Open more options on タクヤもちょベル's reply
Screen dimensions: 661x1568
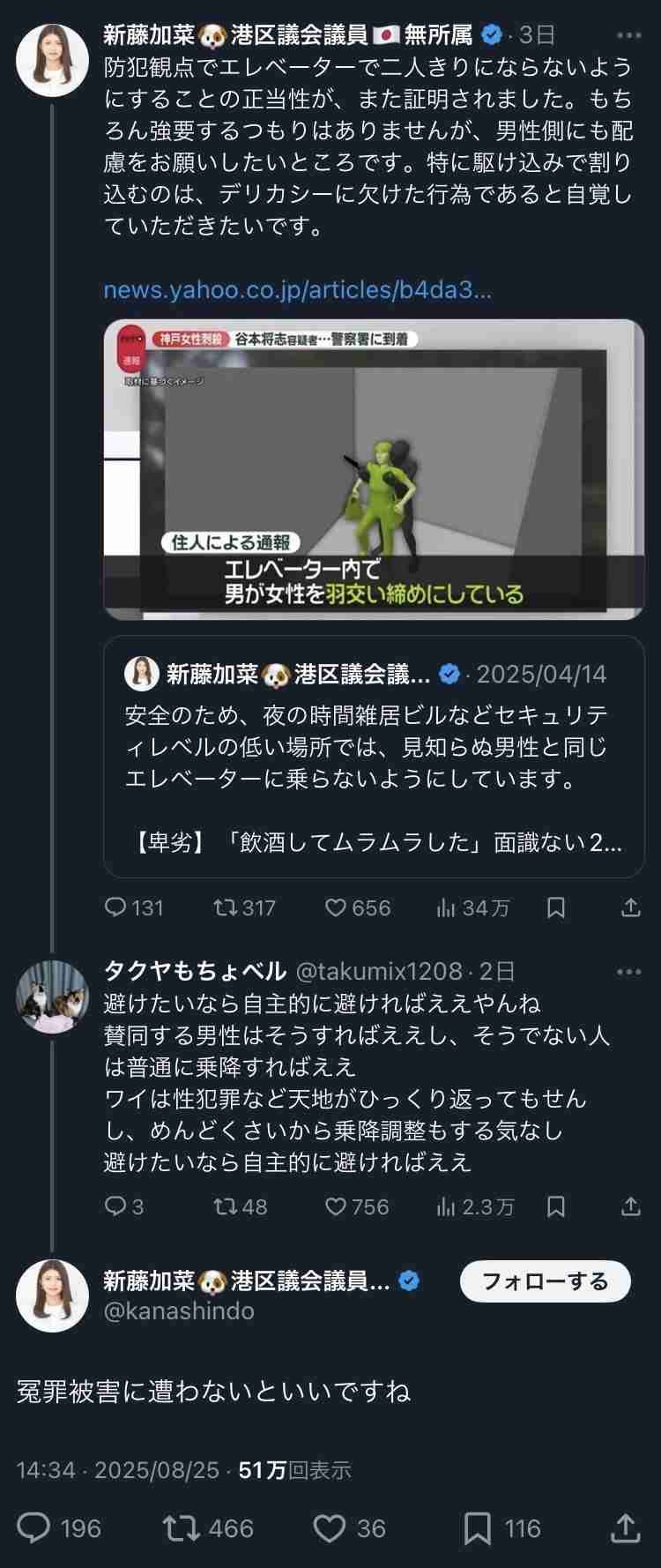coord(629,970)
